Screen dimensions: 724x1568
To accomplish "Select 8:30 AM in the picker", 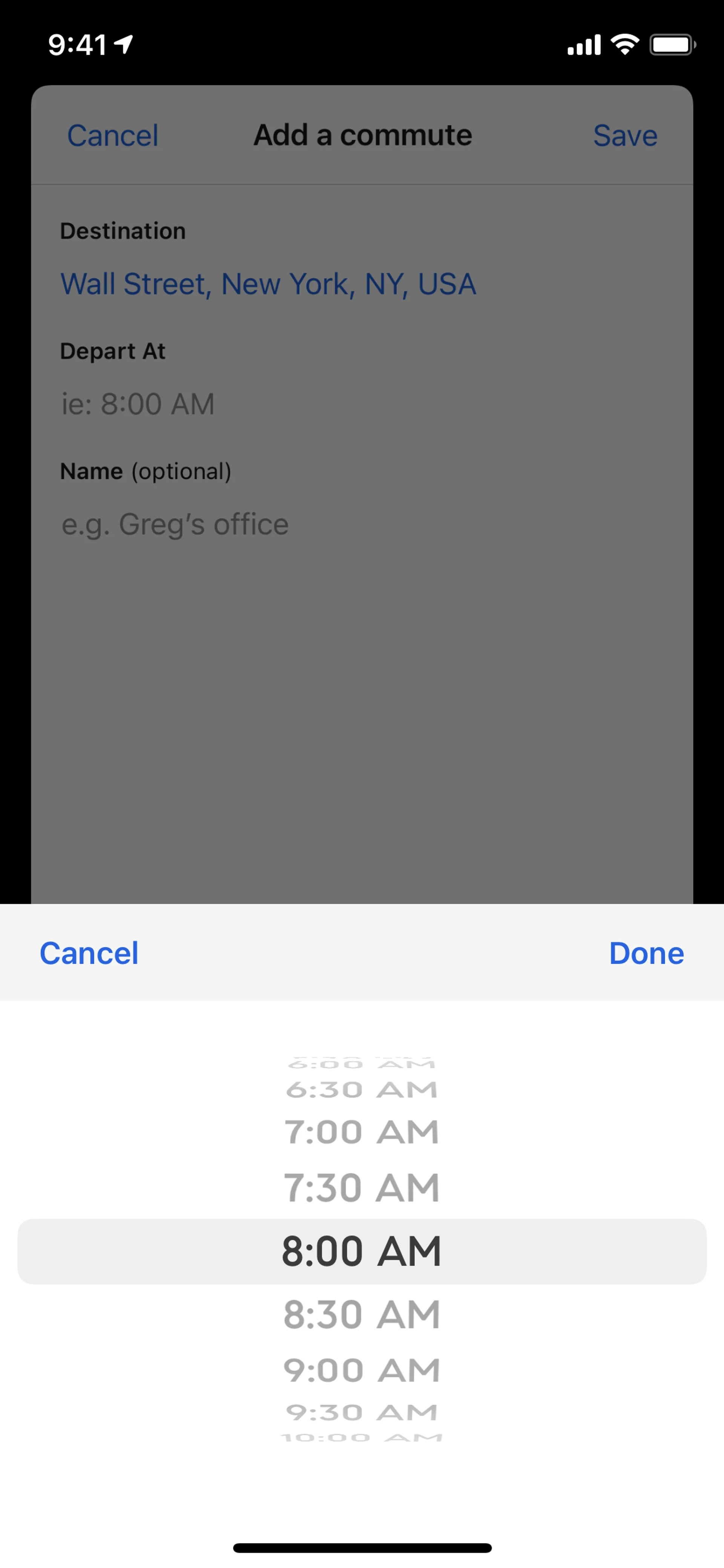I will [361, 1314].
